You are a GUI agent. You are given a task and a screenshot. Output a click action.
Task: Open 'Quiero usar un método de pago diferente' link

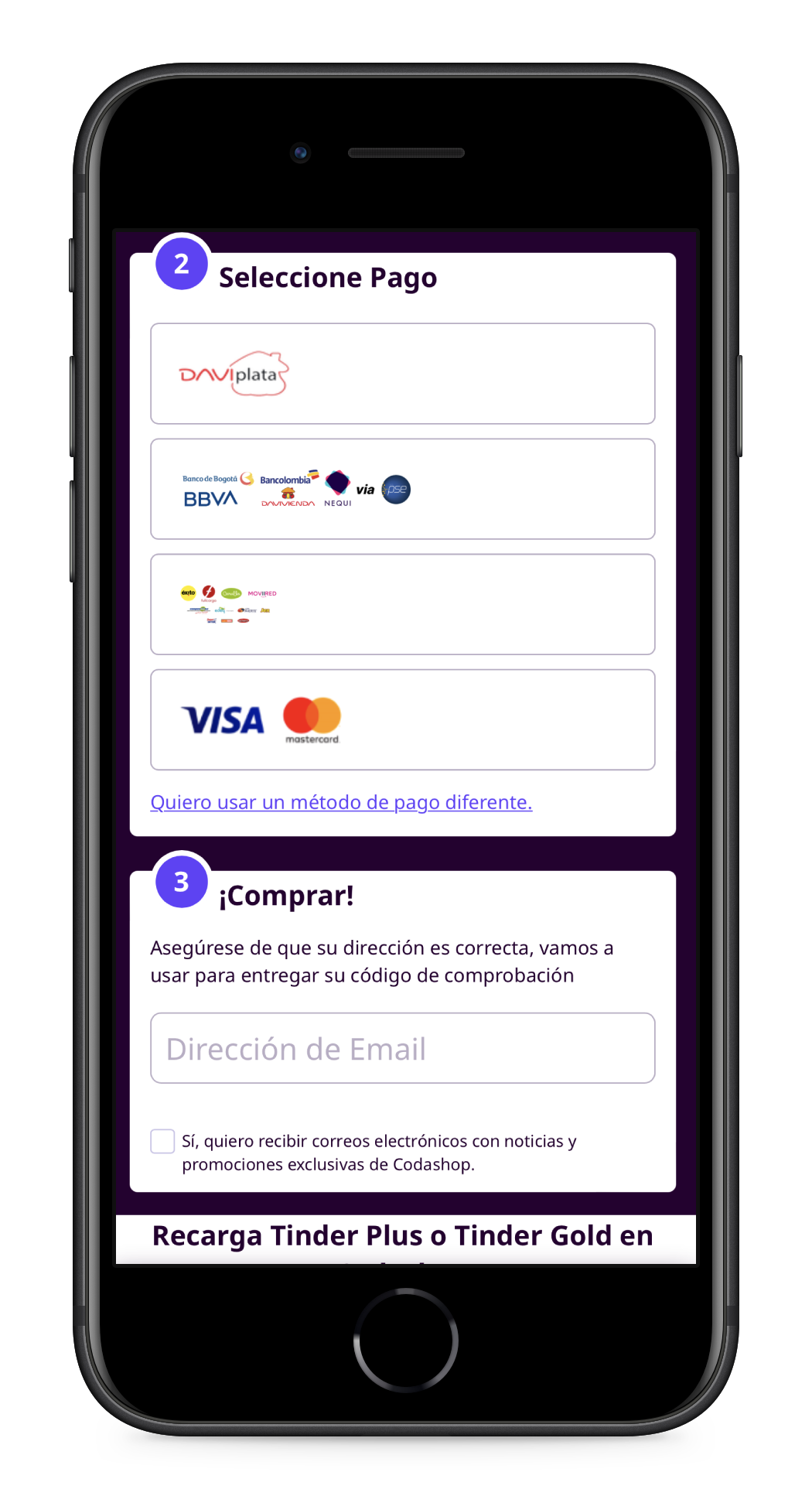coord(341,802)
